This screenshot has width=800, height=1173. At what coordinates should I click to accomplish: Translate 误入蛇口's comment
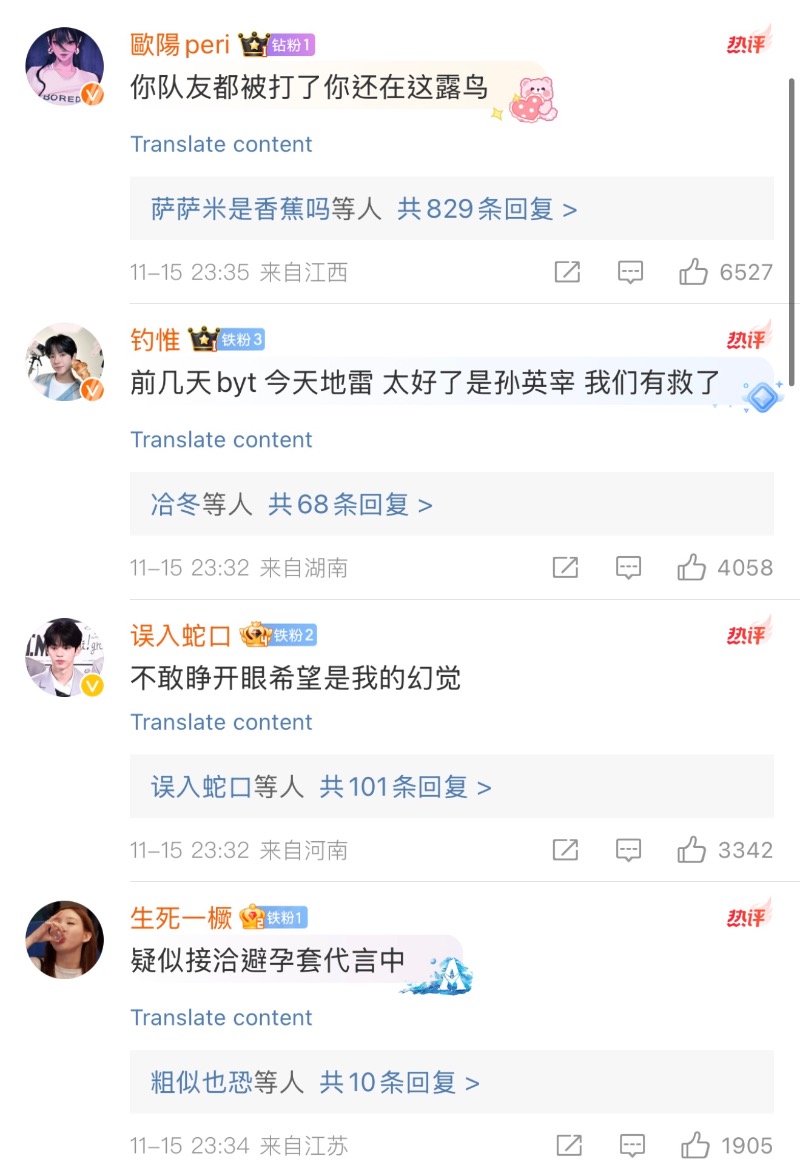tap(221, 722)
